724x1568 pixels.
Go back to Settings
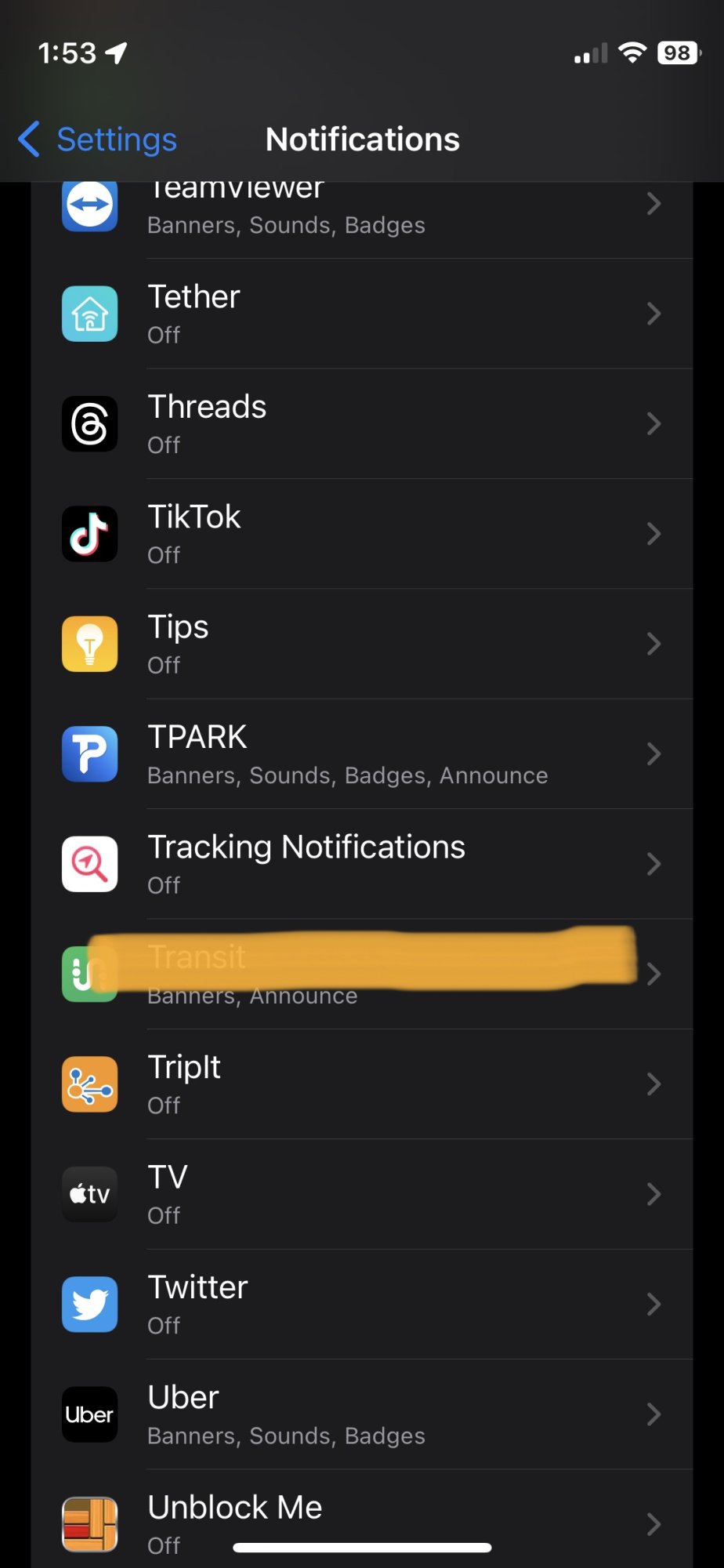[99, 140]
